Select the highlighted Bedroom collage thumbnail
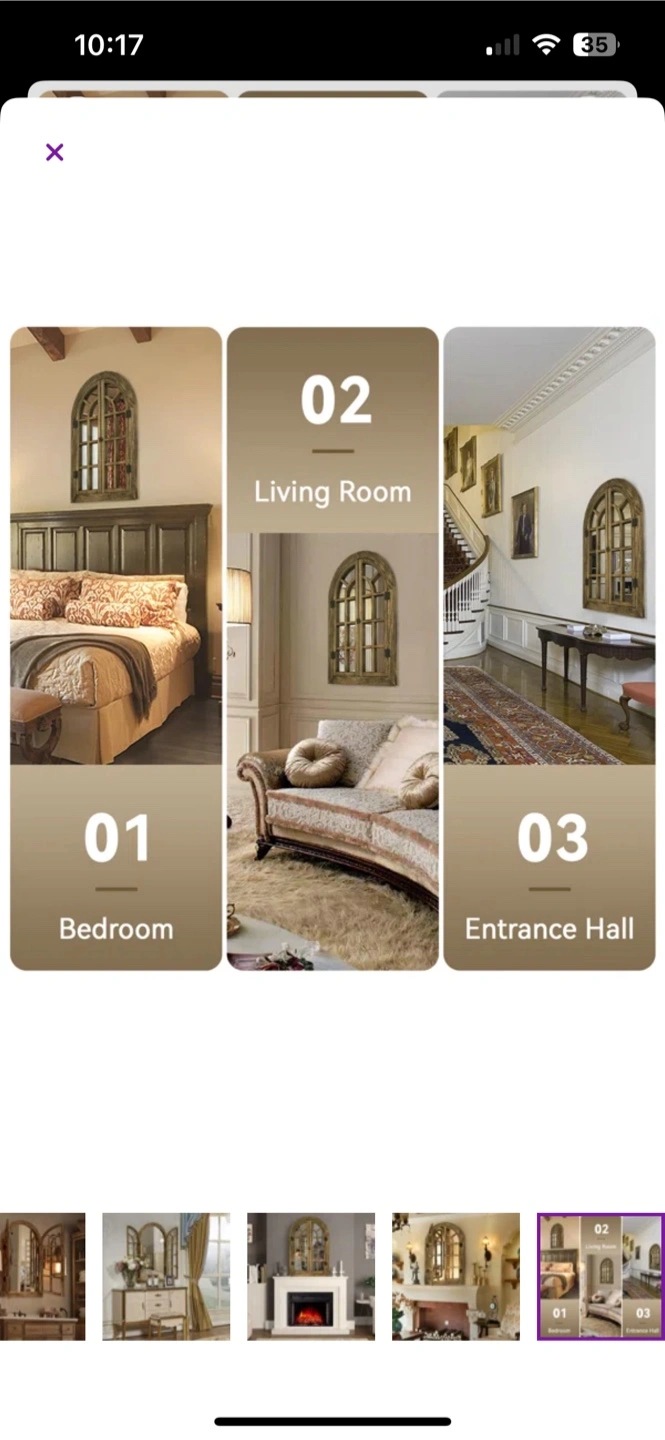The image size is (665, 1440). [x=600, y=1276]
